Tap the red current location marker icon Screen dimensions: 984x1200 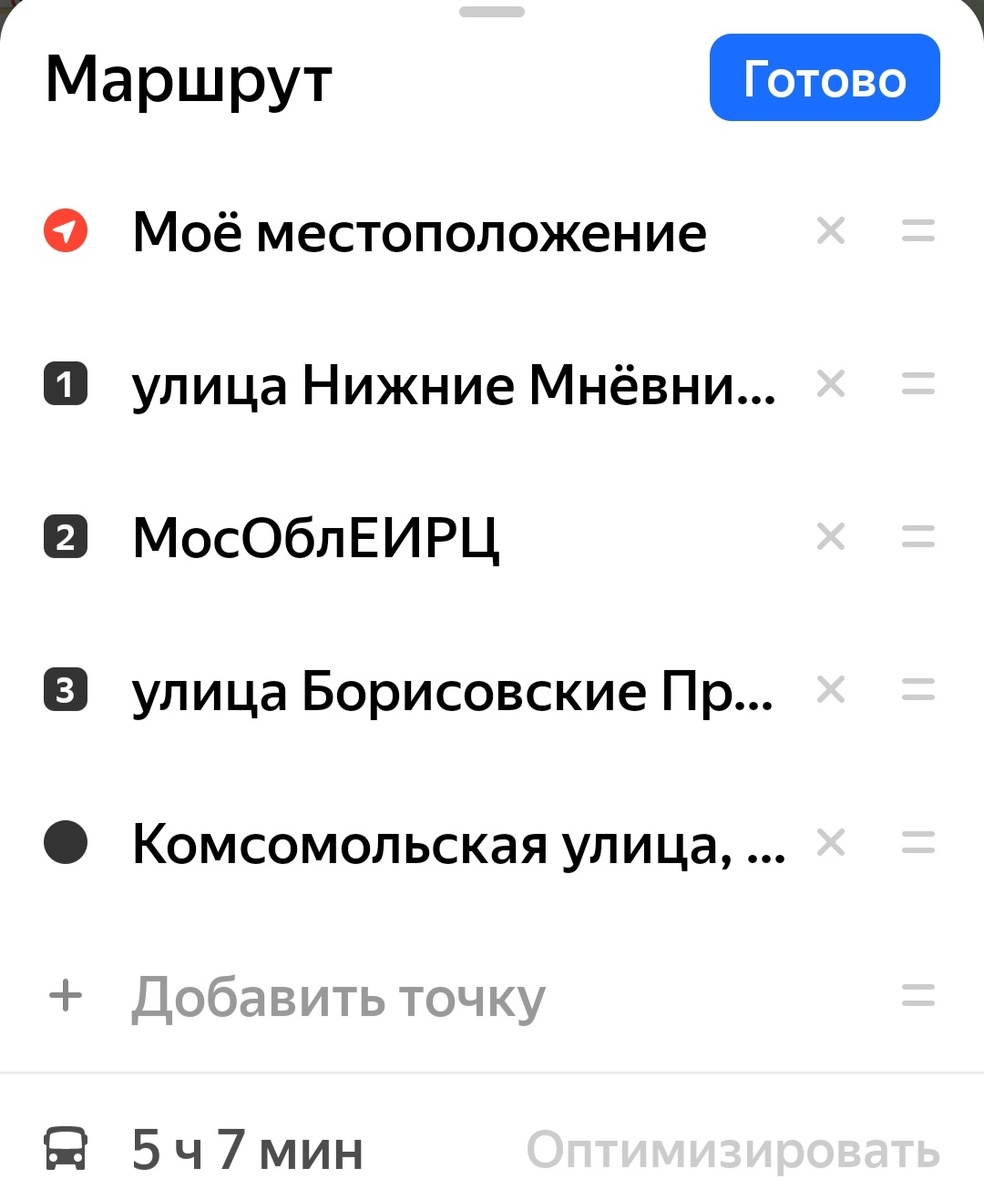pos(64,231)
